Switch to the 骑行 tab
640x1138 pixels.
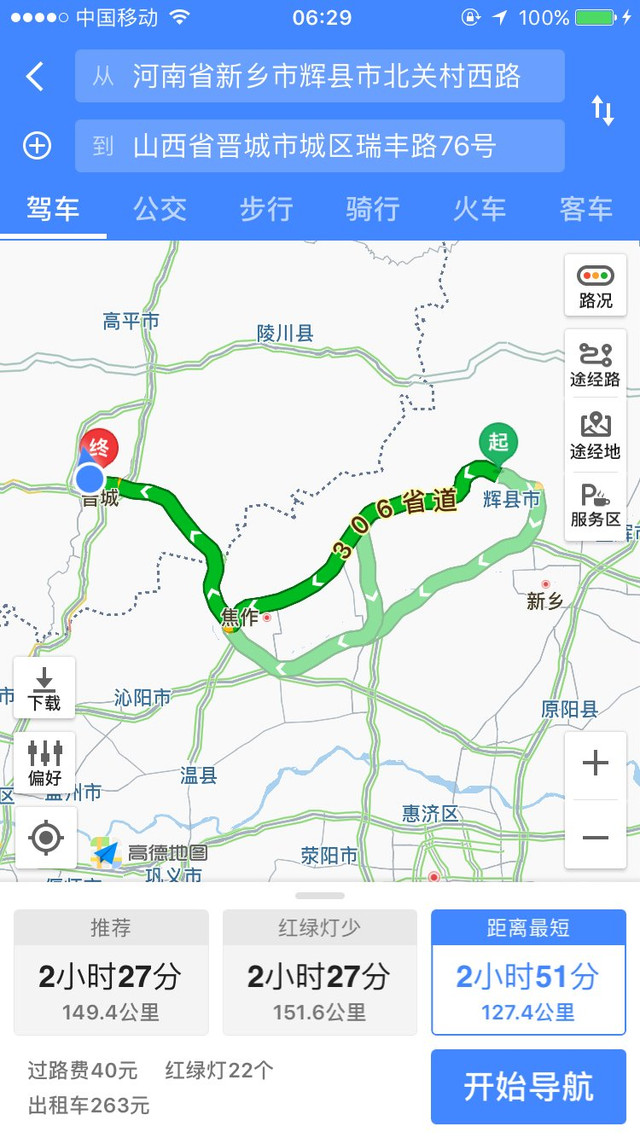click(372, 209)
